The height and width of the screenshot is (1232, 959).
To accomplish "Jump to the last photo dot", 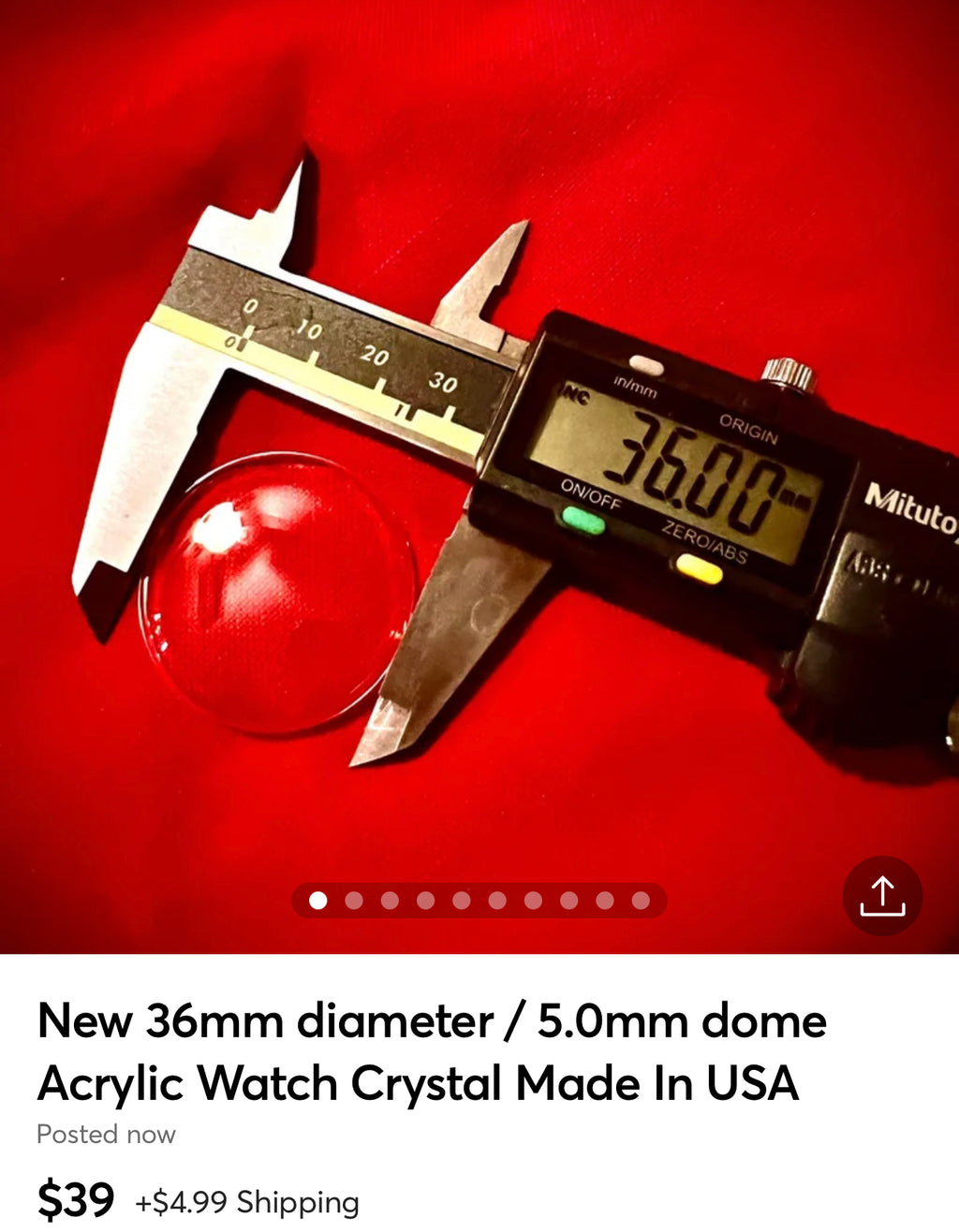I will click(641, 901).
